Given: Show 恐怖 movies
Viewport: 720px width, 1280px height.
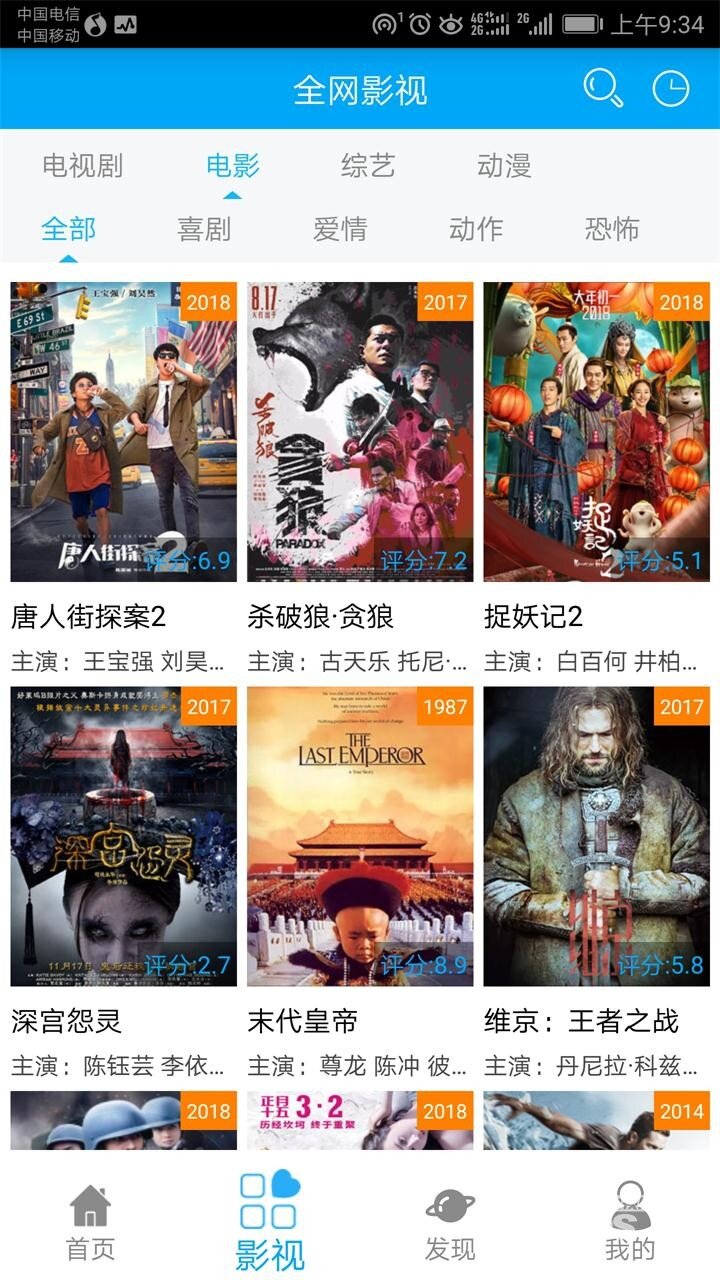Looking at the screenshot, I should coord(612,229).
